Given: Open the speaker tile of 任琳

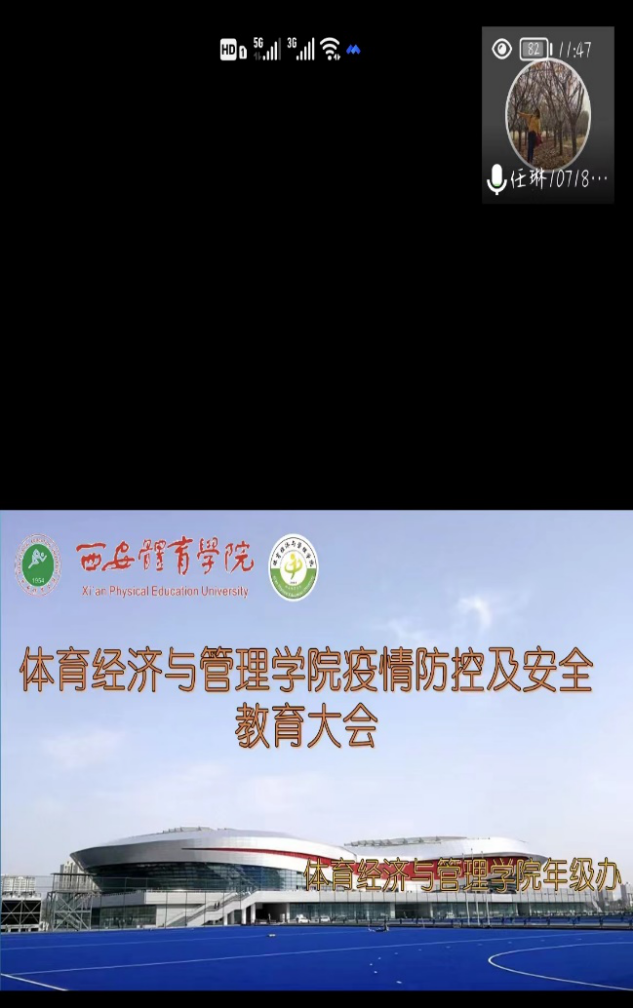Looking at the screenshot, I should coord(547,115).
